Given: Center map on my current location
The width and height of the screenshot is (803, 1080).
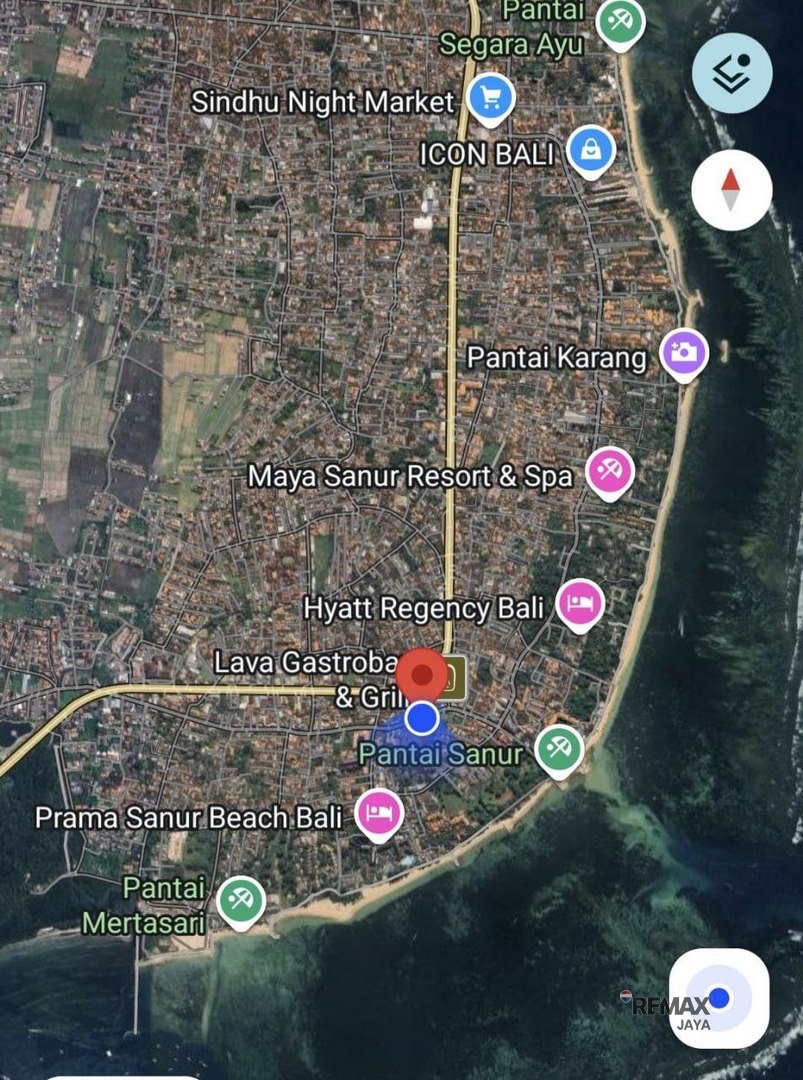Looking at the screenshot, I should [x=719, y=998].
